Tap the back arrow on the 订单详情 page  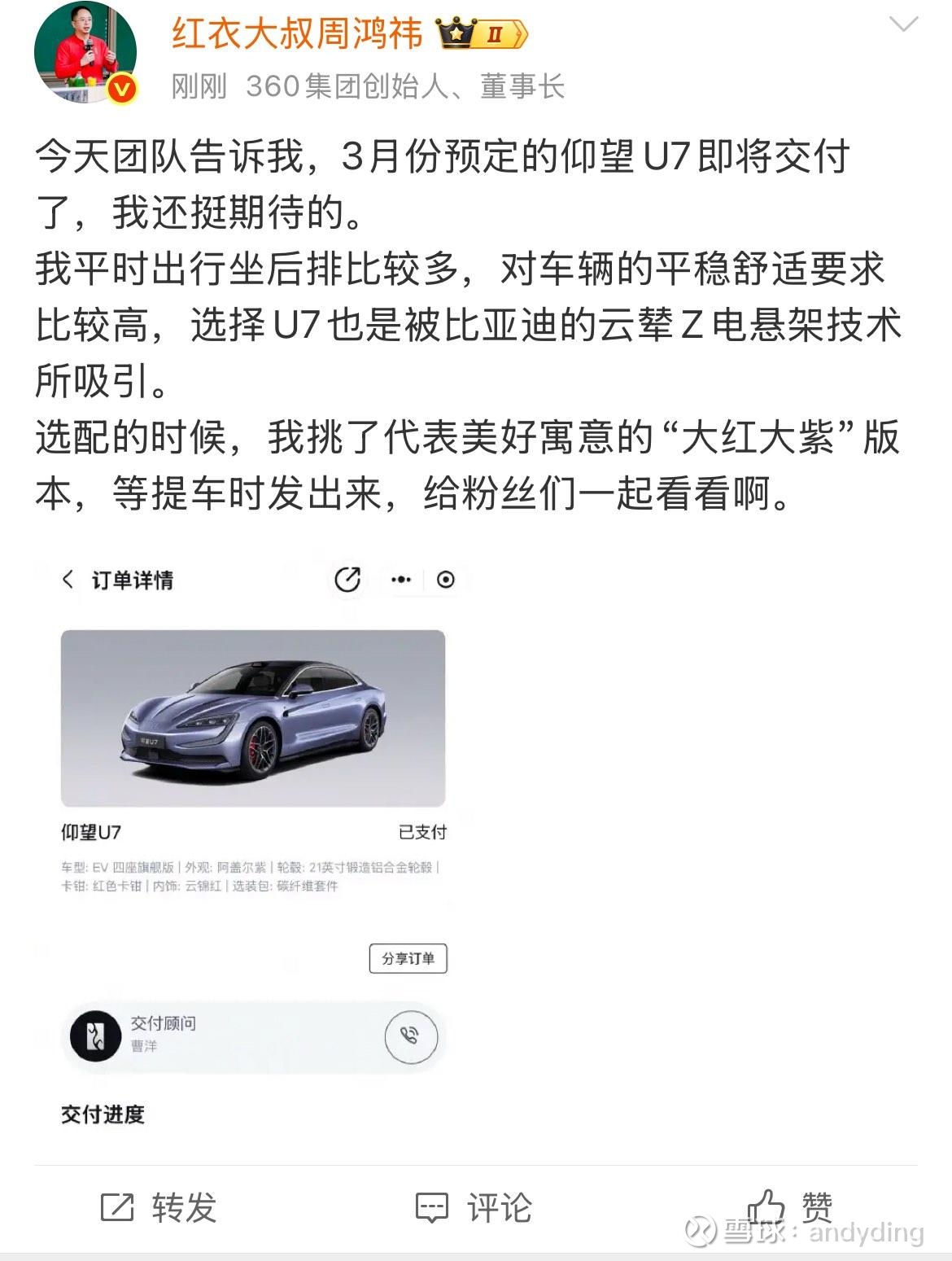pos(68,580)
